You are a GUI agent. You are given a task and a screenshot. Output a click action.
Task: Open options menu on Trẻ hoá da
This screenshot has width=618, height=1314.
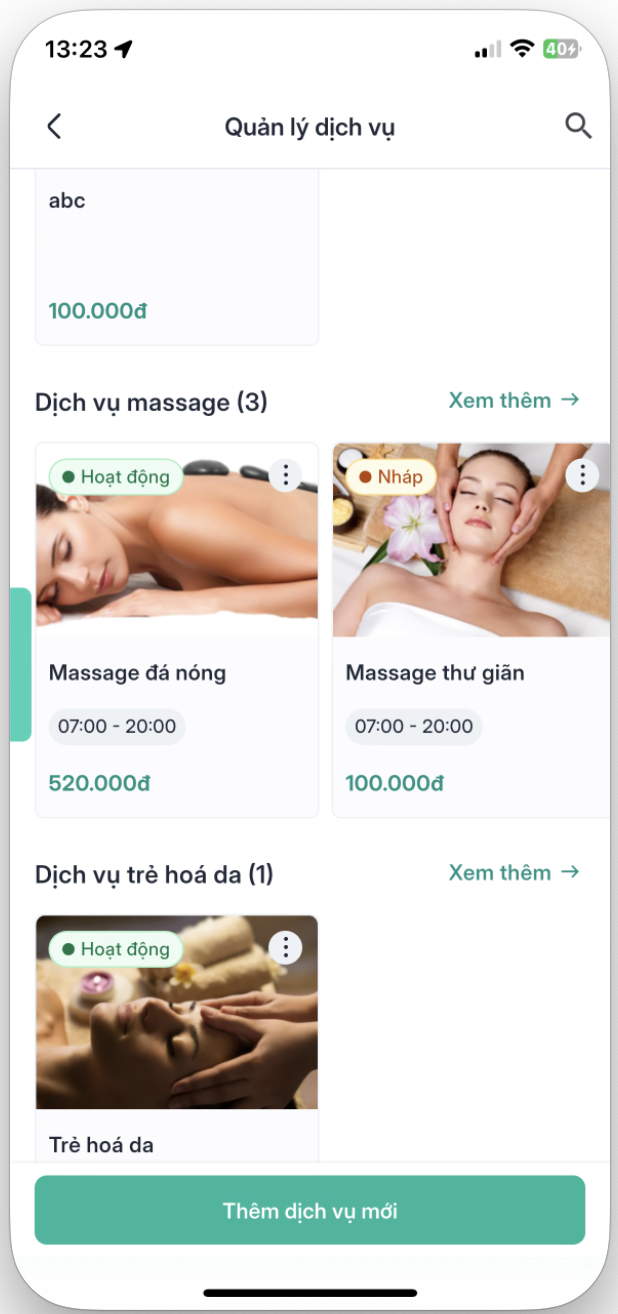point(286,947)
